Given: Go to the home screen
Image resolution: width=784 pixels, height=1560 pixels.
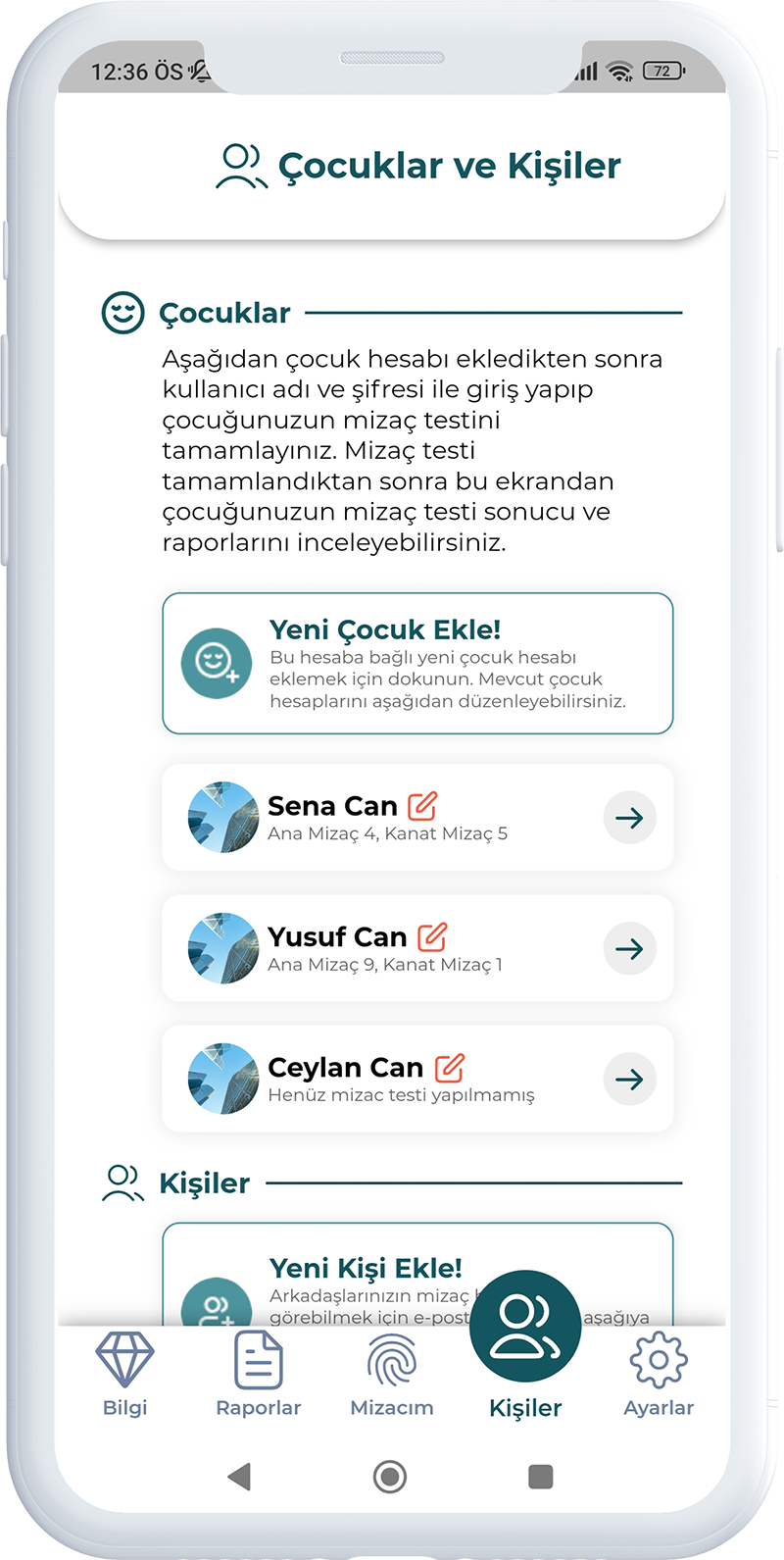Looking at the screenshot, I should [390, 1477].
